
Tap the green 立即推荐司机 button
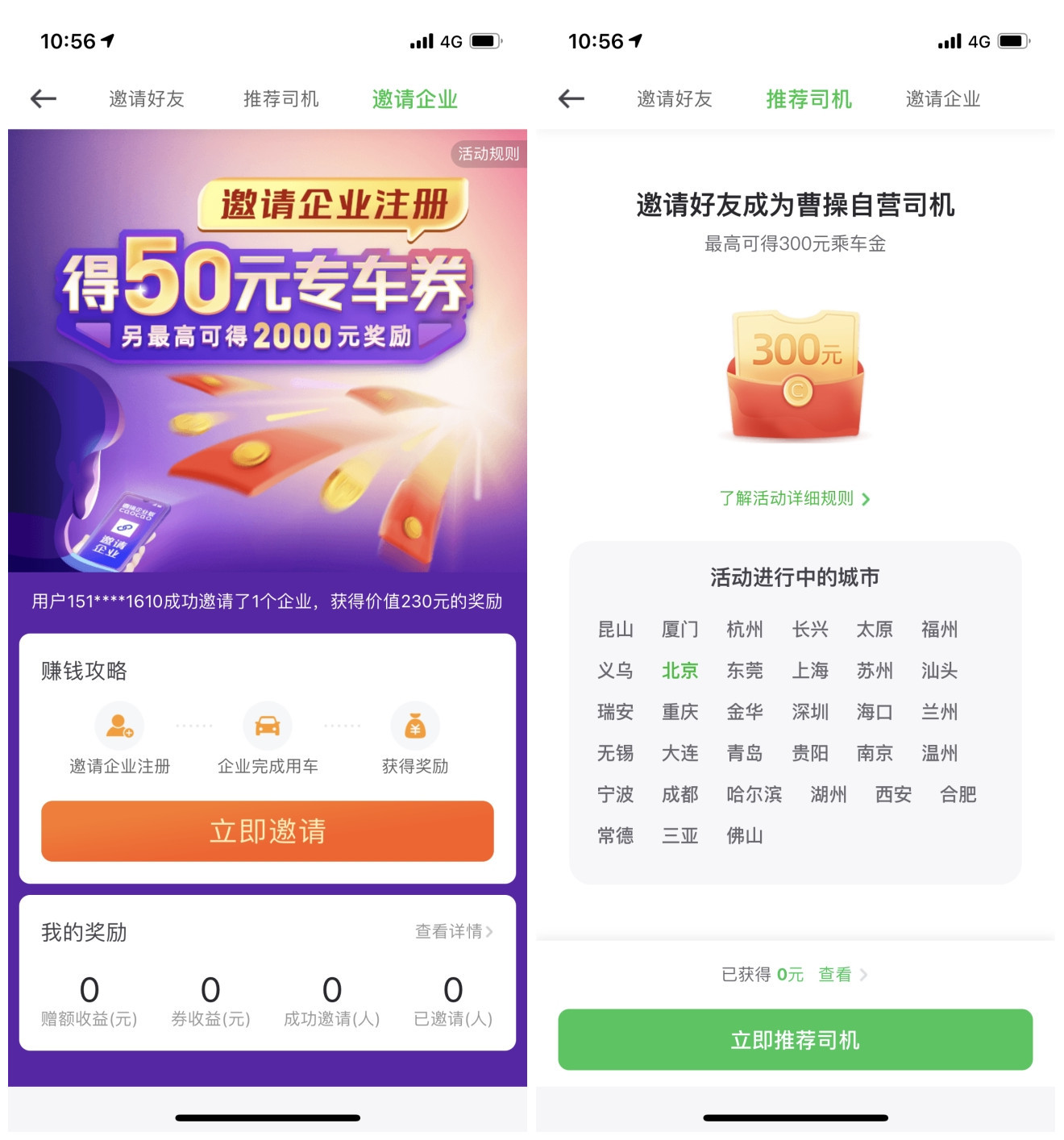796,1040
